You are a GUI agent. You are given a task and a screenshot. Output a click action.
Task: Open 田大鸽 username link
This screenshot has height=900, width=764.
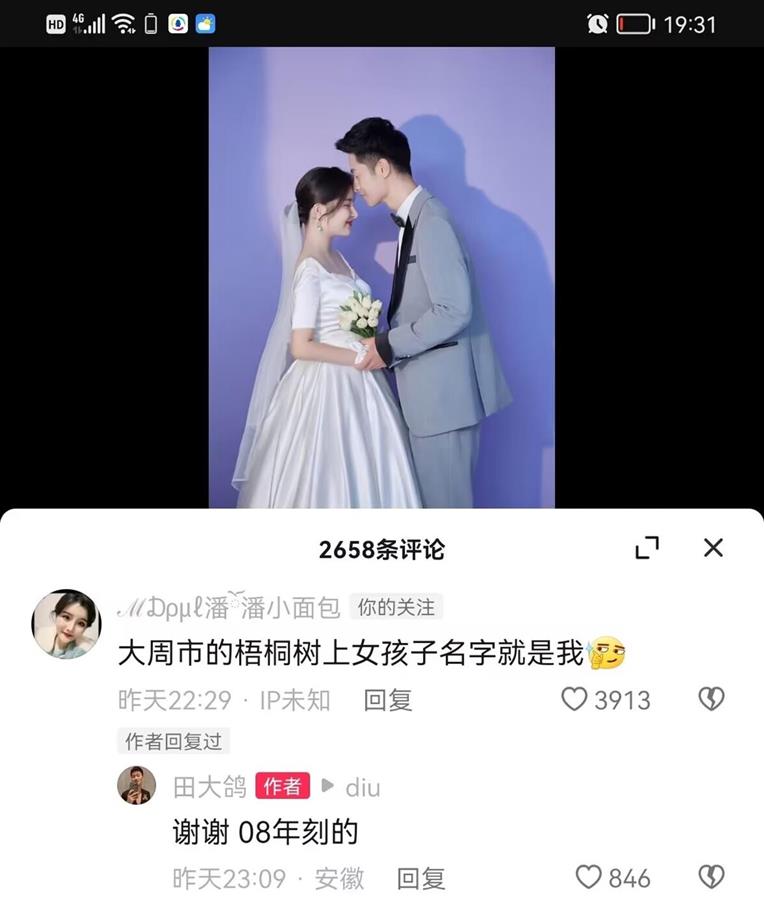[210, 787]
